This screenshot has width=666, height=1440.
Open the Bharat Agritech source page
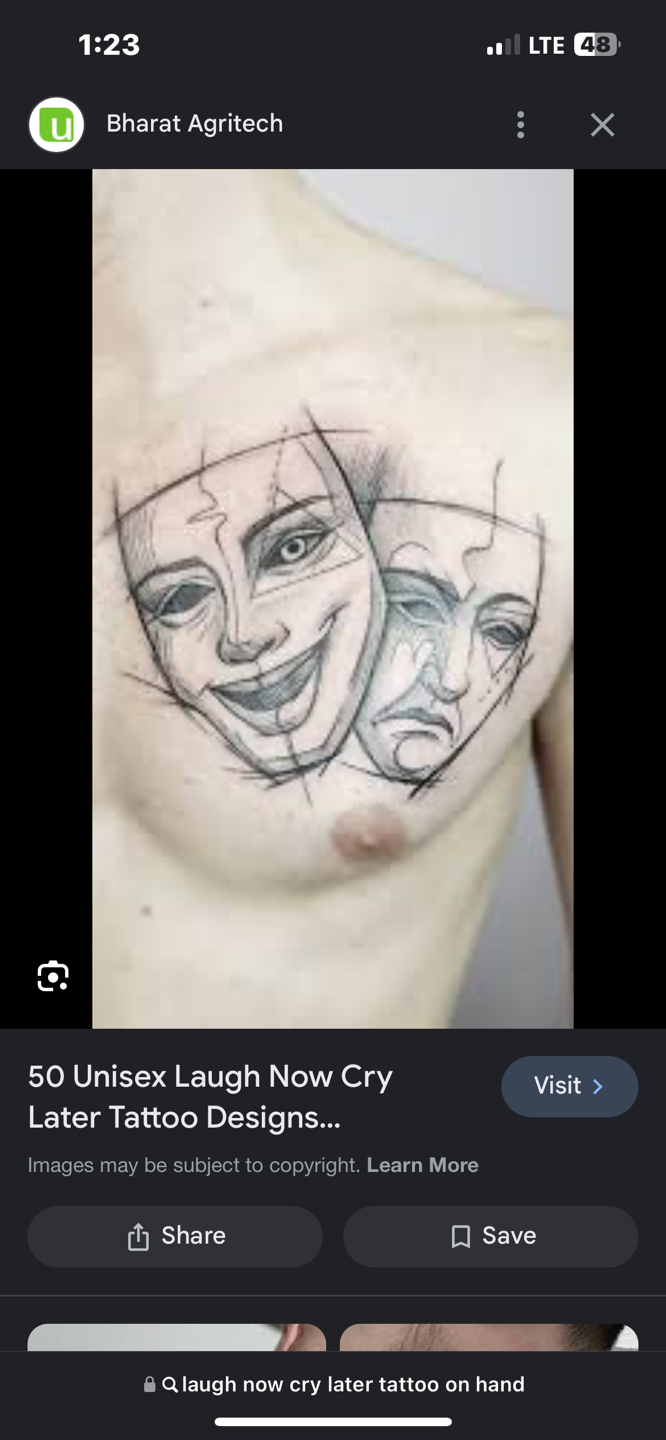point(194,124)
